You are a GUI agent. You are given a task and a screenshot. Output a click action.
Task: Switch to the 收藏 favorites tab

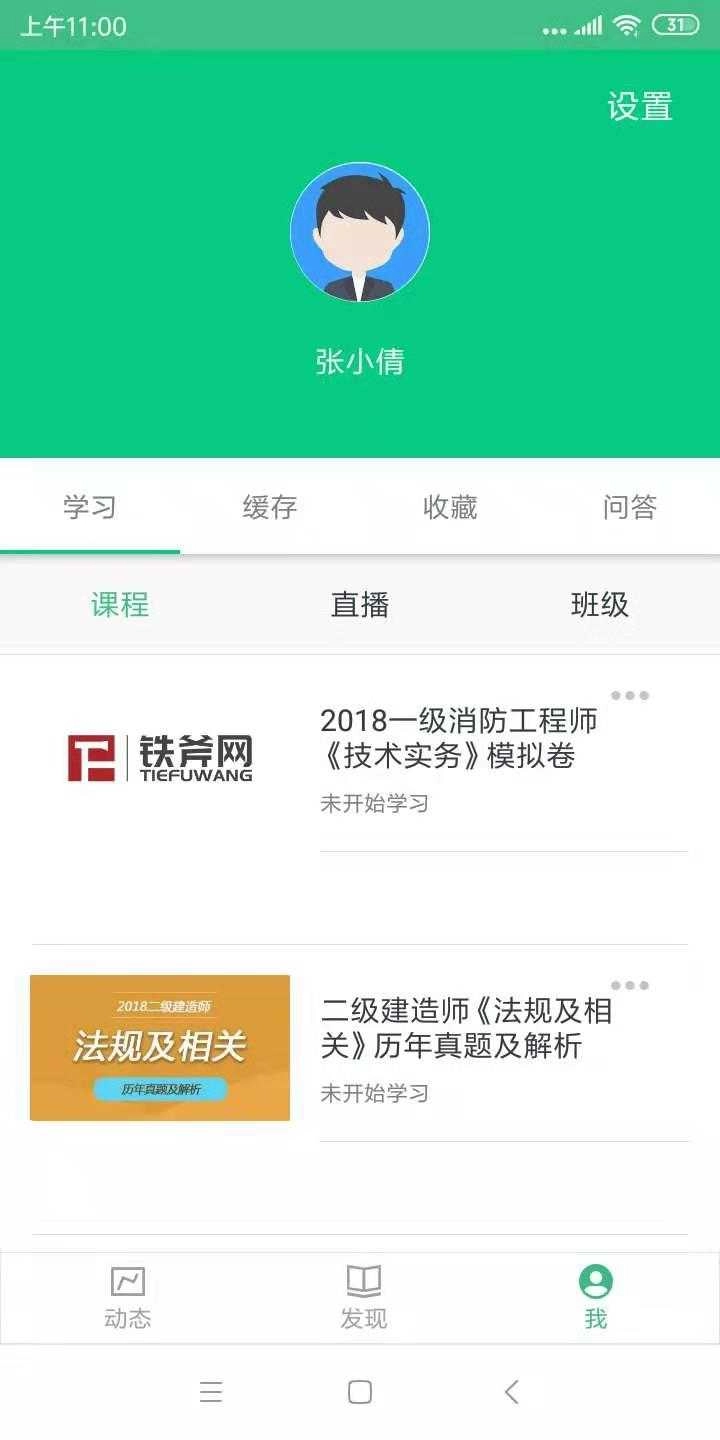[x=449, y=507]
